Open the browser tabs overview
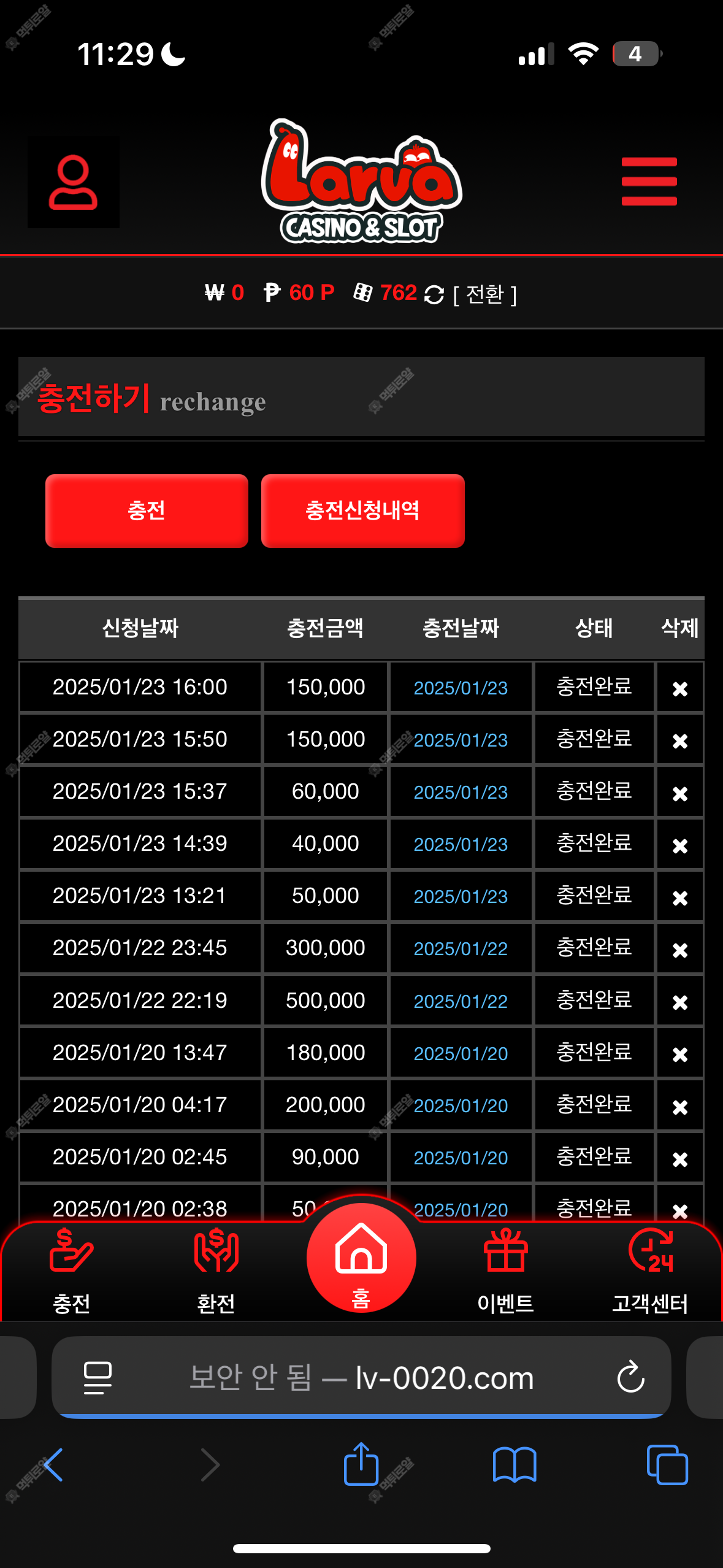The image size is (723, 1568). pyautogui.click(x=667, y=1465)
